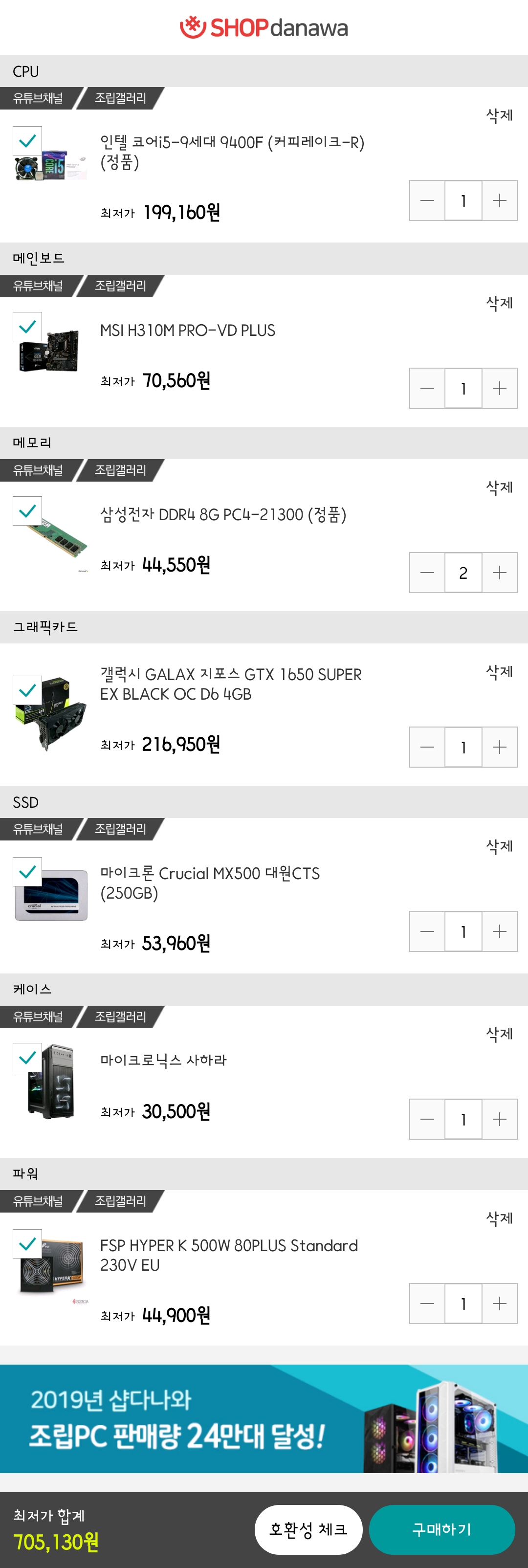Run the 호환성 체크 compatibility check

pos(308,1529)
